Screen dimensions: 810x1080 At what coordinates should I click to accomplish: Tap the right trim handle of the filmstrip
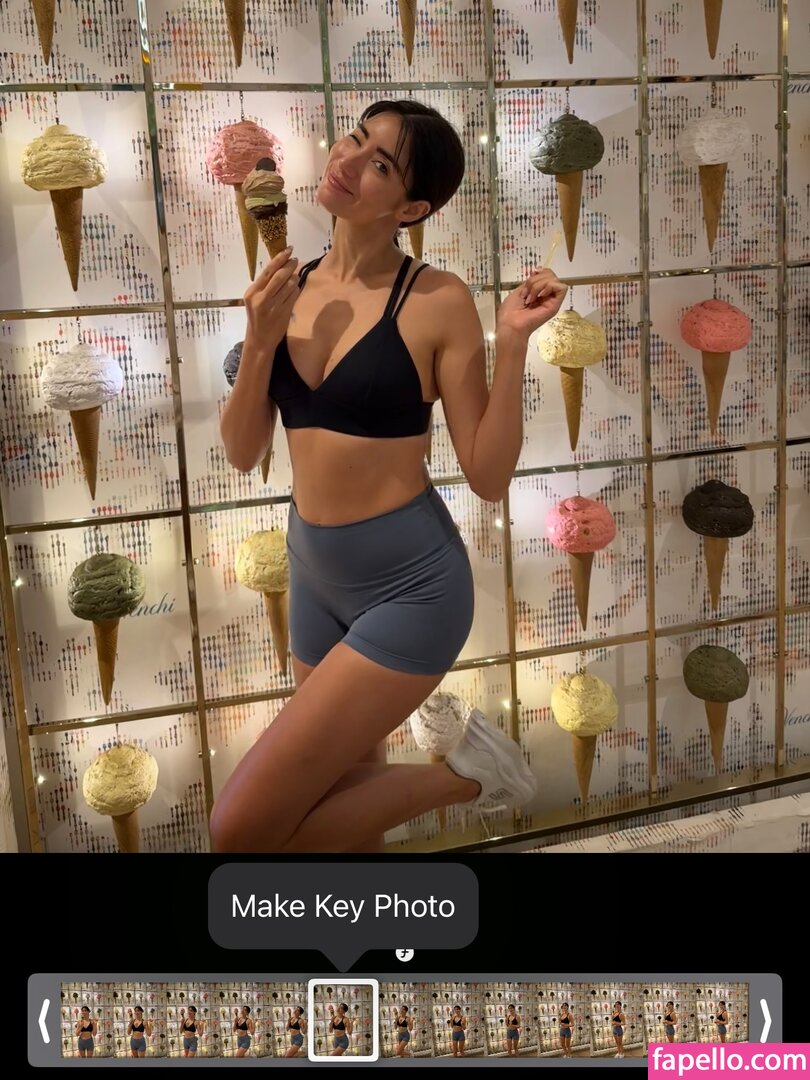(765, 1020)
